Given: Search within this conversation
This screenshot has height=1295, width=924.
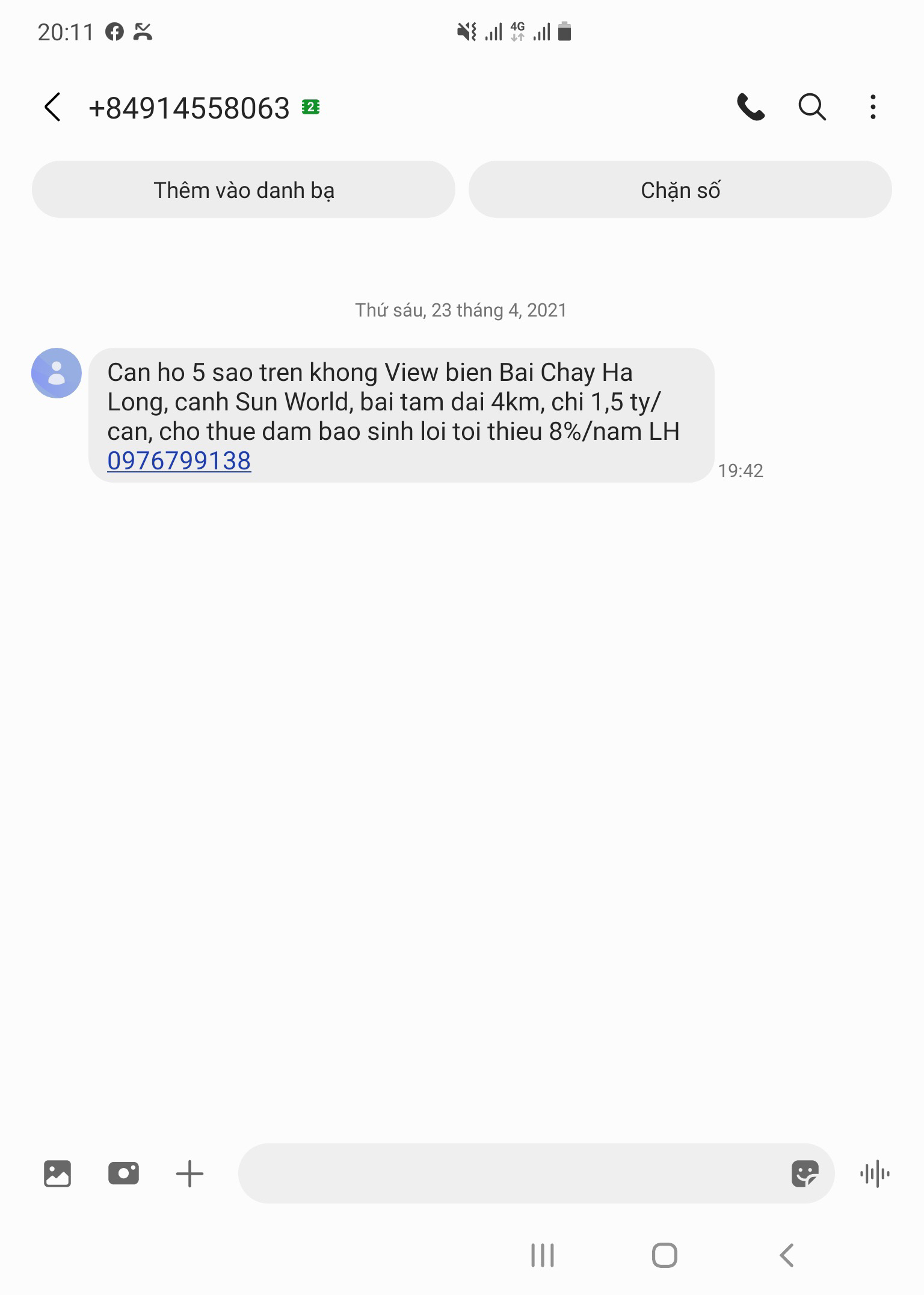Looking at the screenshot, I should tap(812, 108).
